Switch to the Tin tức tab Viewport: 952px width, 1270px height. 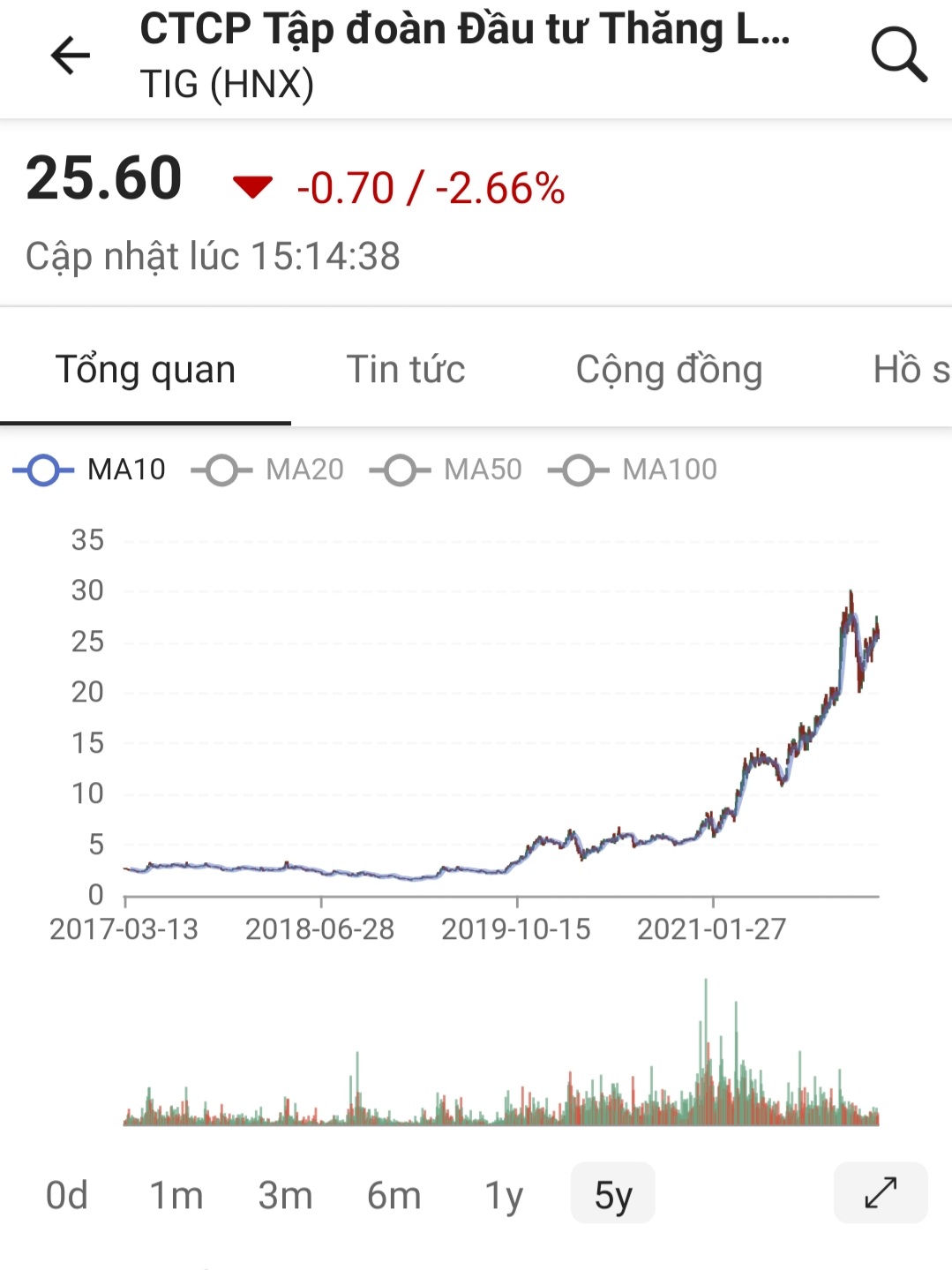pos(406,369)
